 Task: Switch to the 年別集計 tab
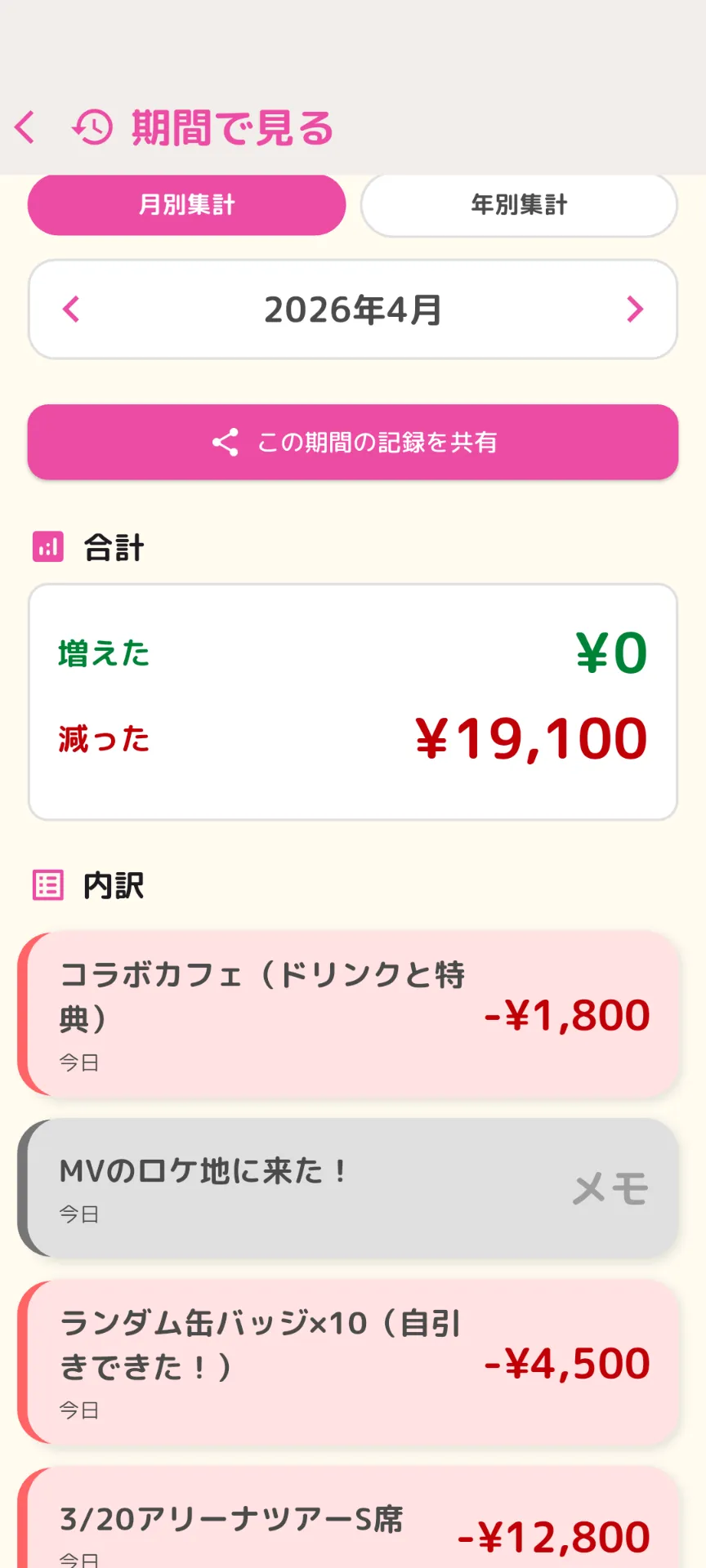(519, 204)
